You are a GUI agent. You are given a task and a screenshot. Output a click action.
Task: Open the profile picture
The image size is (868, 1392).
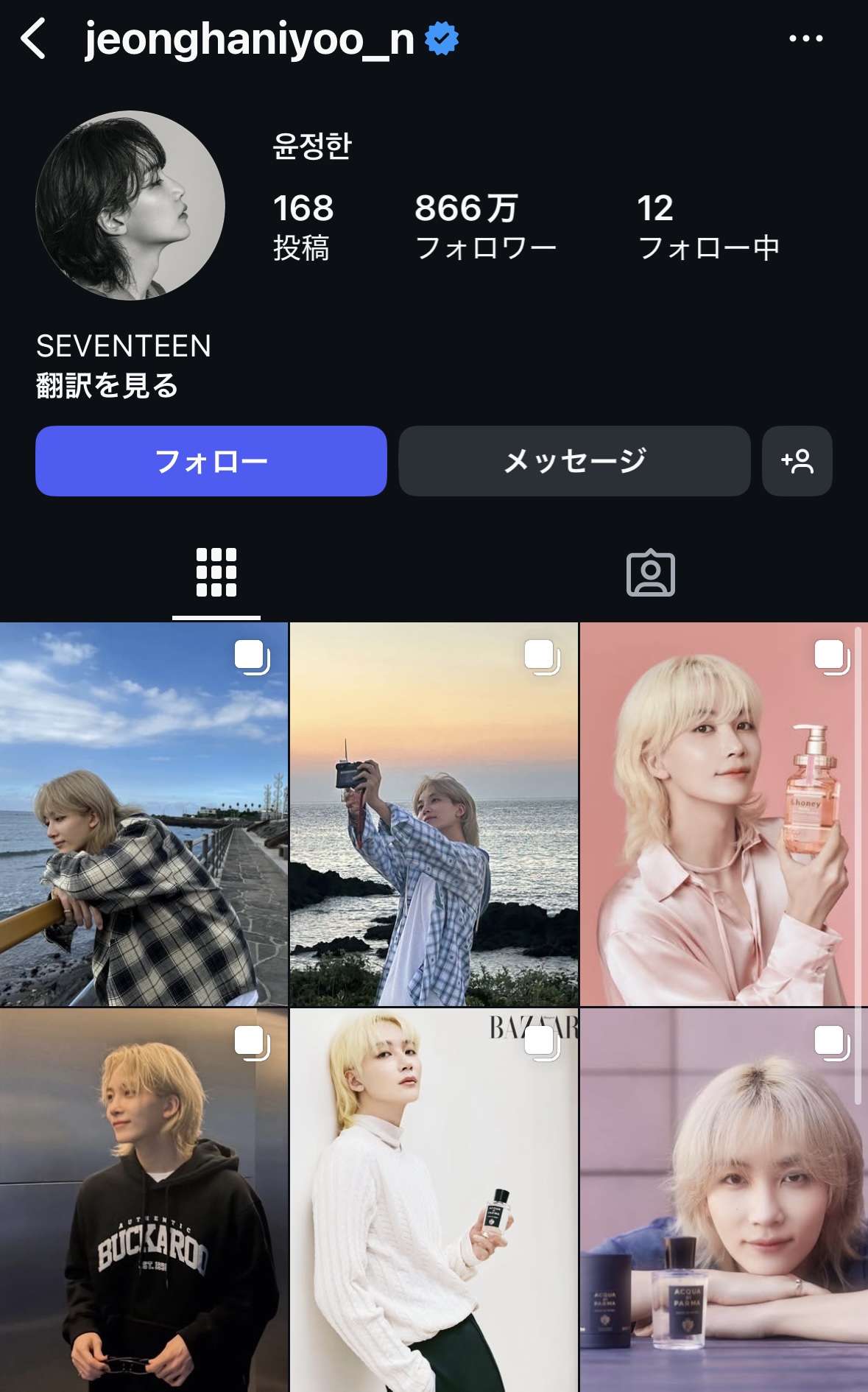pyautogui.click(x=130, y=205)
